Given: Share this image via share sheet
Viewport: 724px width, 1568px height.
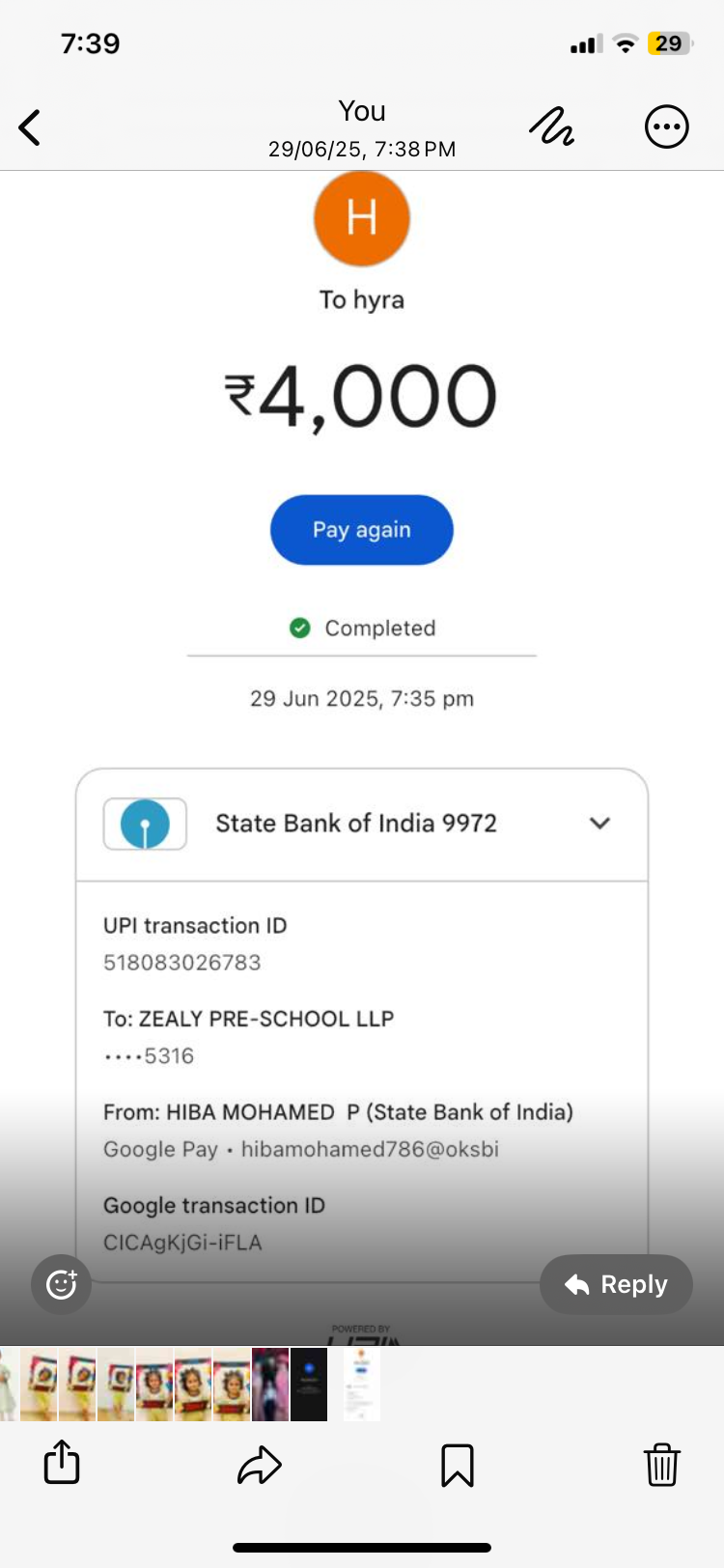Looking at the screenshot, I should [x=62, y=1463].
